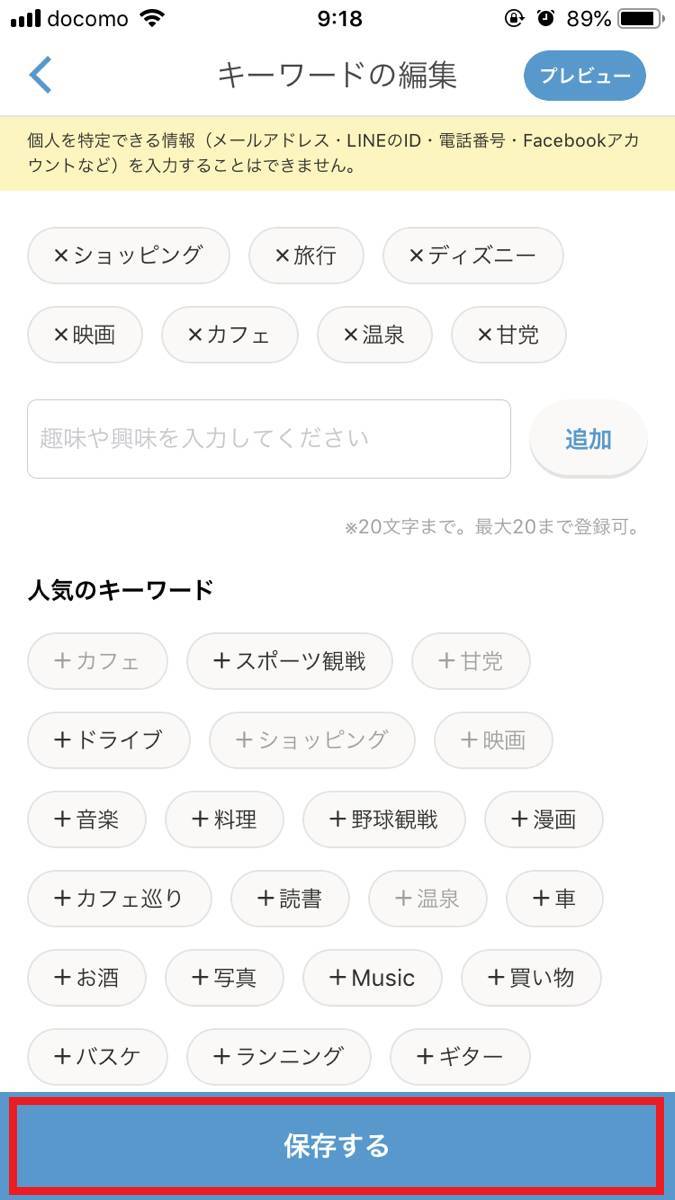This screenshot has height=1200, width=675.
Task: Add the 野球観戦 keyword
Action: coord(384,820)
